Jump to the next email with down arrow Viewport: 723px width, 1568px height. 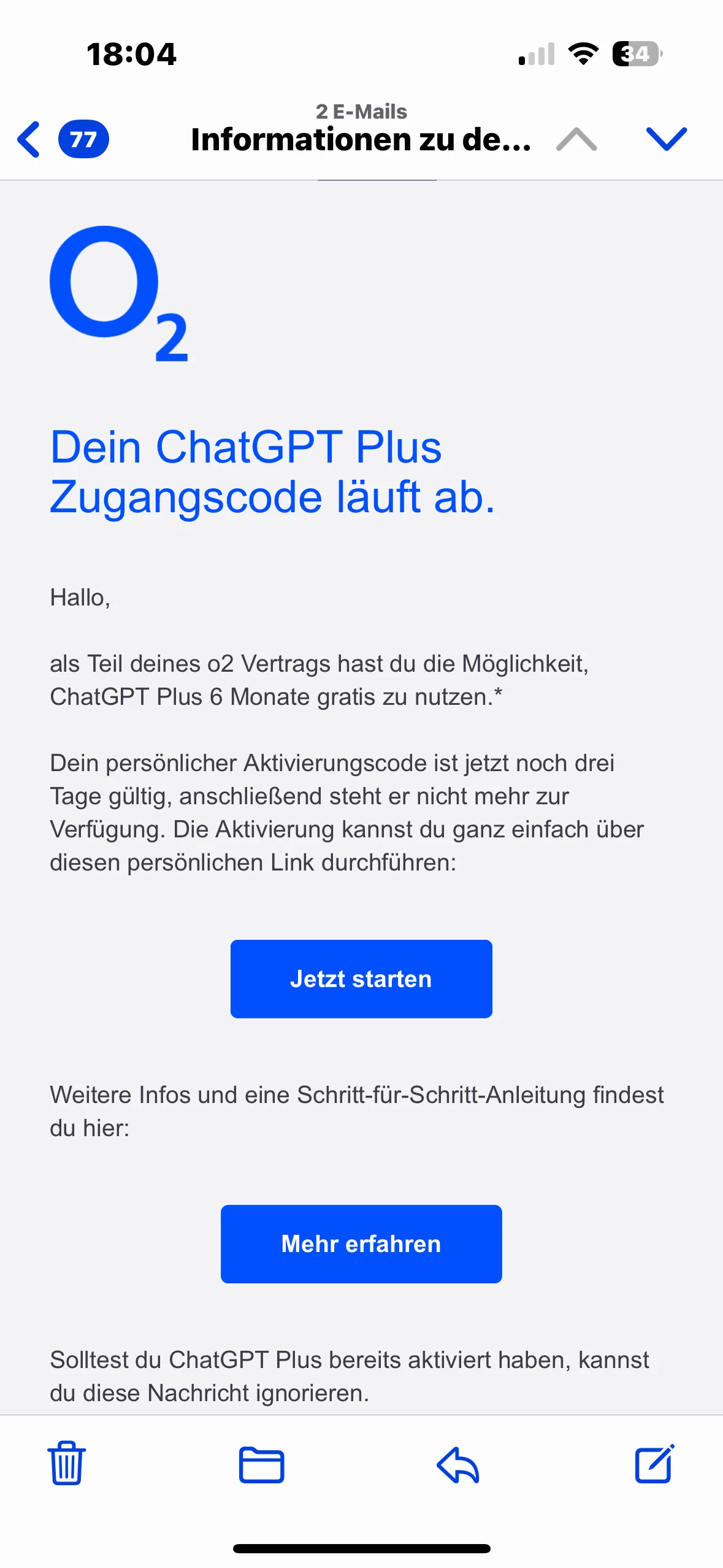666,139
